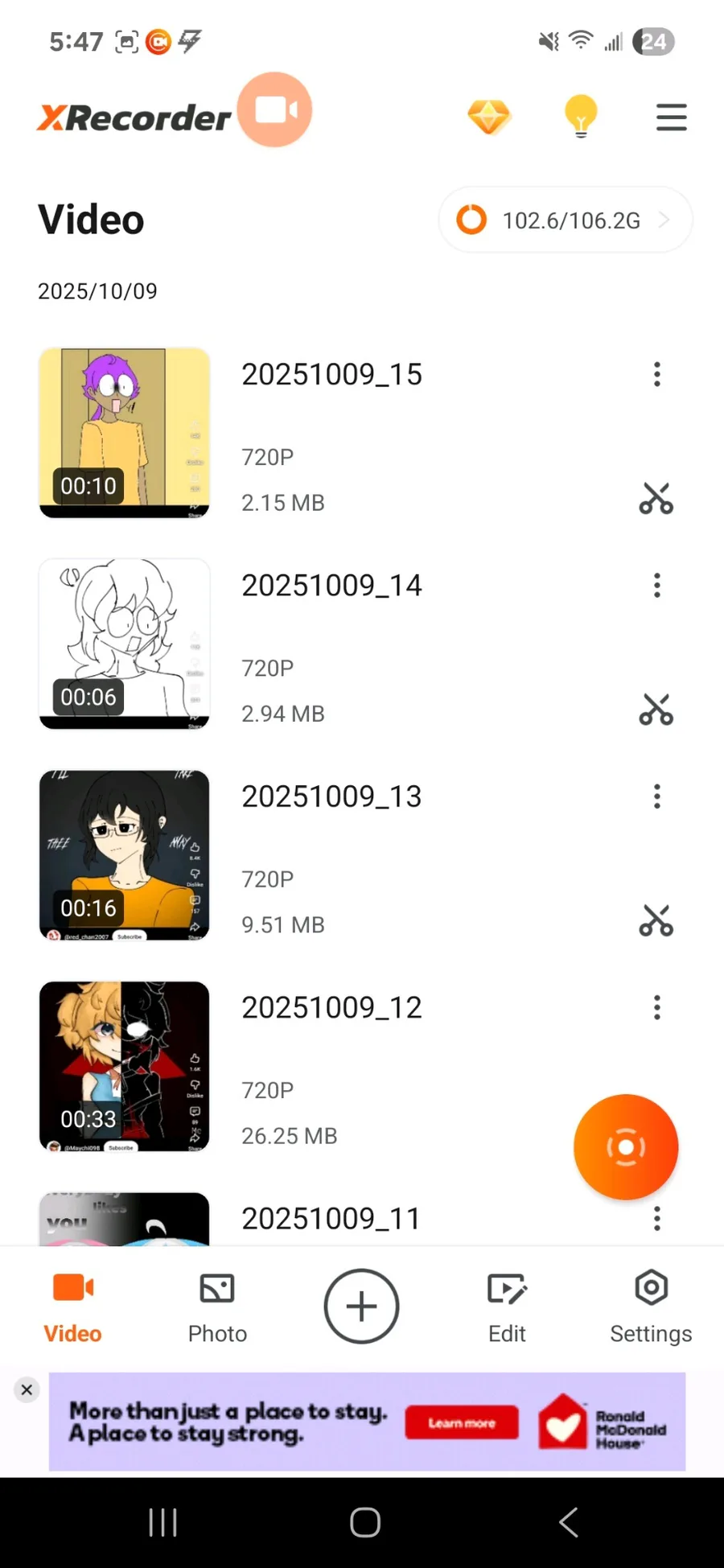Tap the plus button in bottom bar
The width and height of the screenshot is (724, 1568).
[361, 1306]
